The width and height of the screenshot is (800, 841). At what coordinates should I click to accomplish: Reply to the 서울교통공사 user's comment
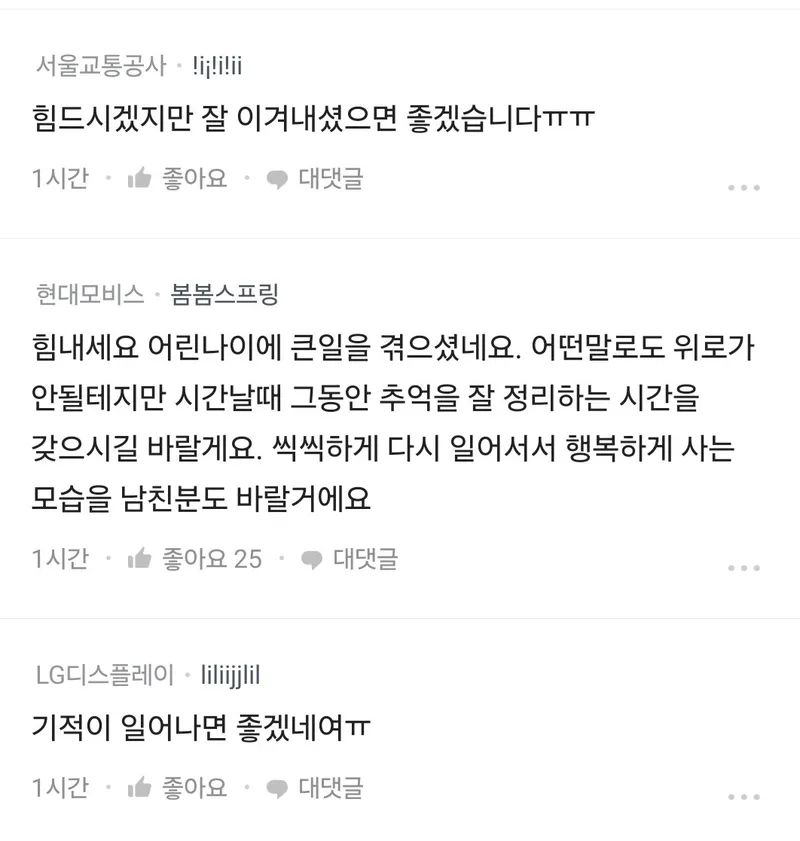click(315, 179)
